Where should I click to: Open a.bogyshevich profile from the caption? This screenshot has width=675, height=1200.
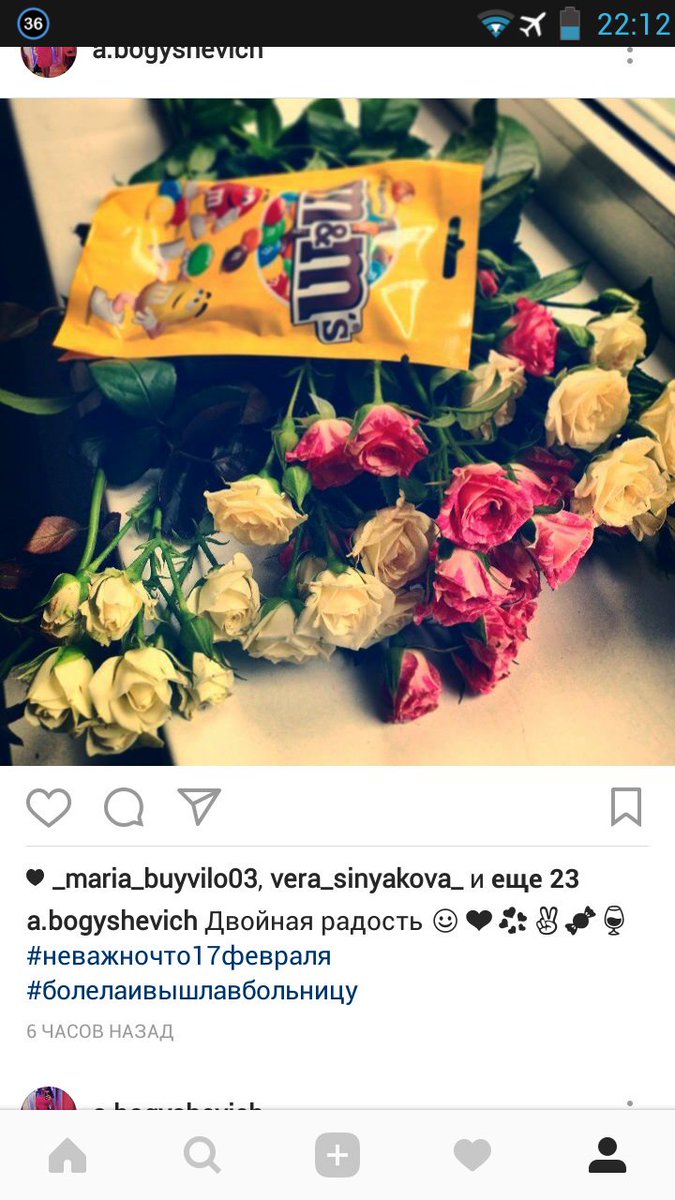112,921
